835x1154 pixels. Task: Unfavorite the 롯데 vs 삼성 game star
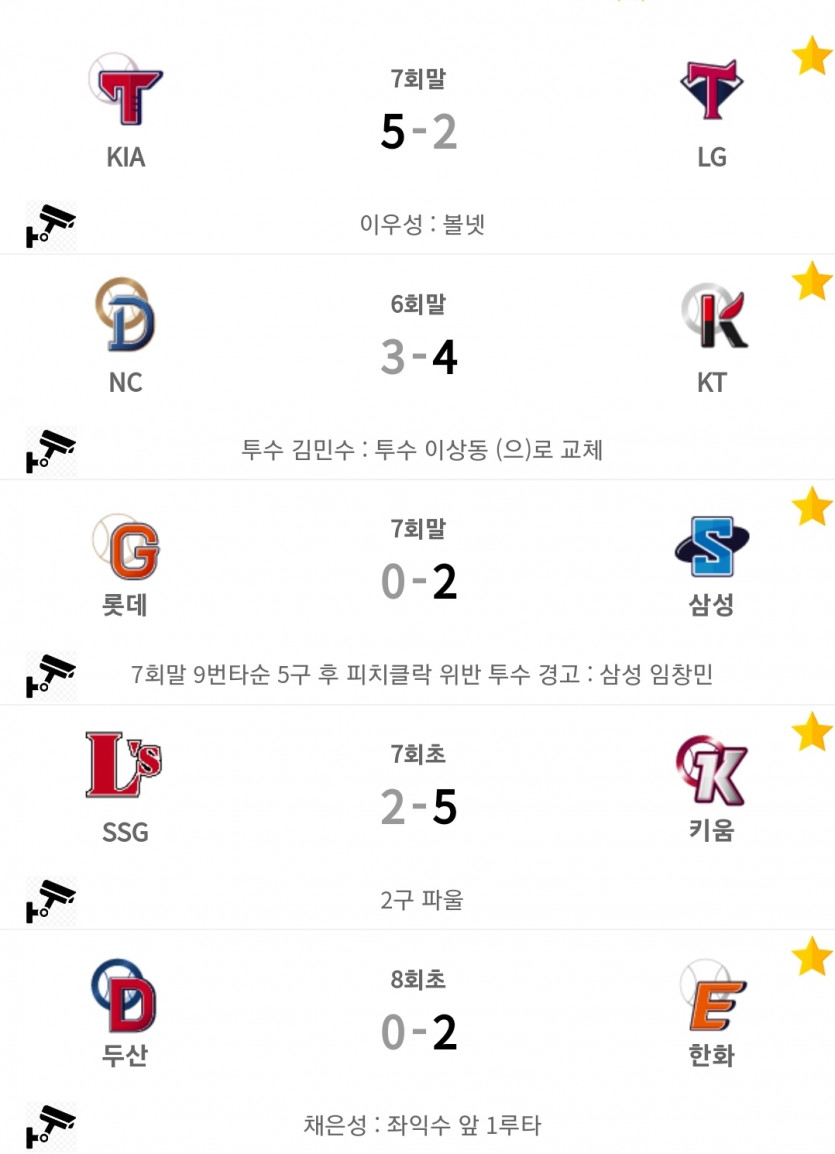tap(812, 507)
